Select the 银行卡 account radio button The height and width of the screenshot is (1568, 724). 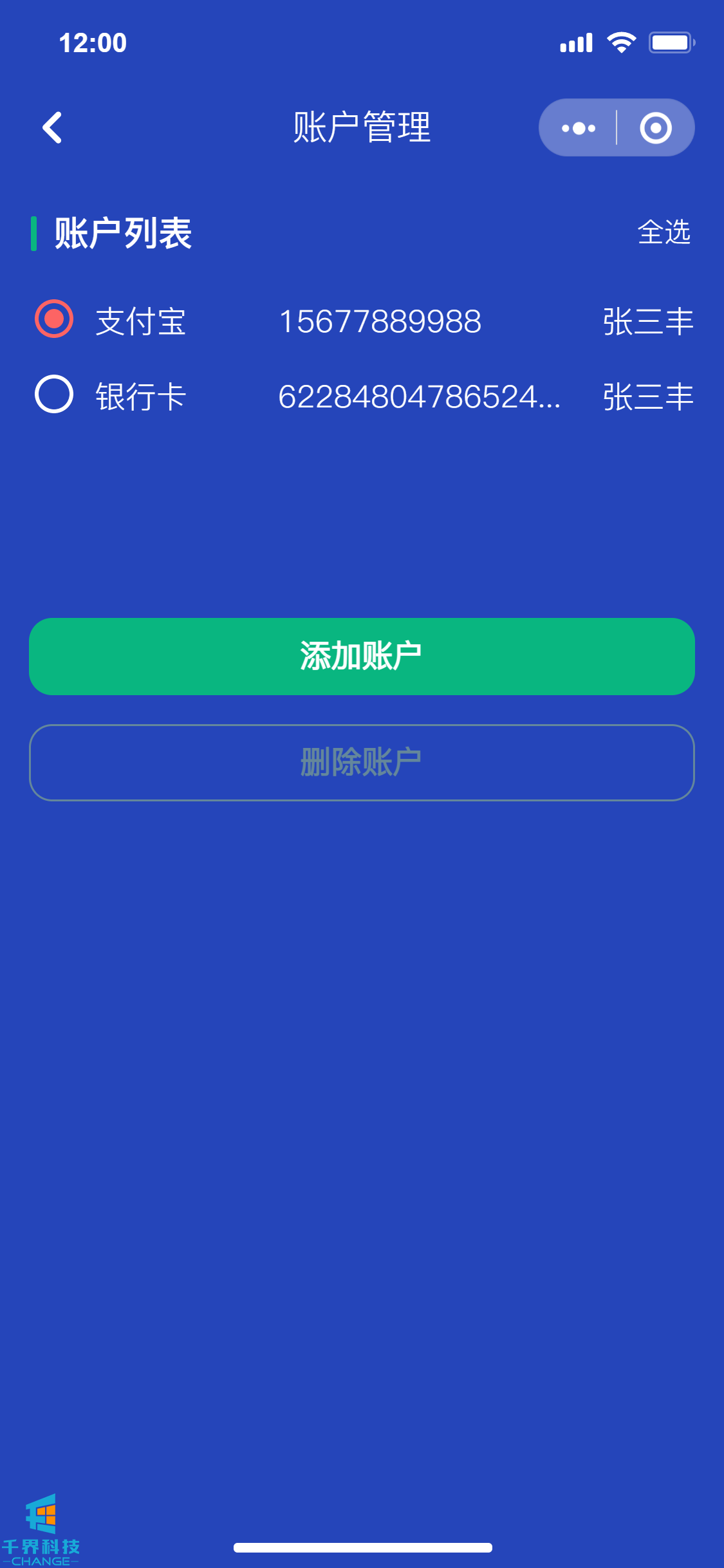pos(54,394)
